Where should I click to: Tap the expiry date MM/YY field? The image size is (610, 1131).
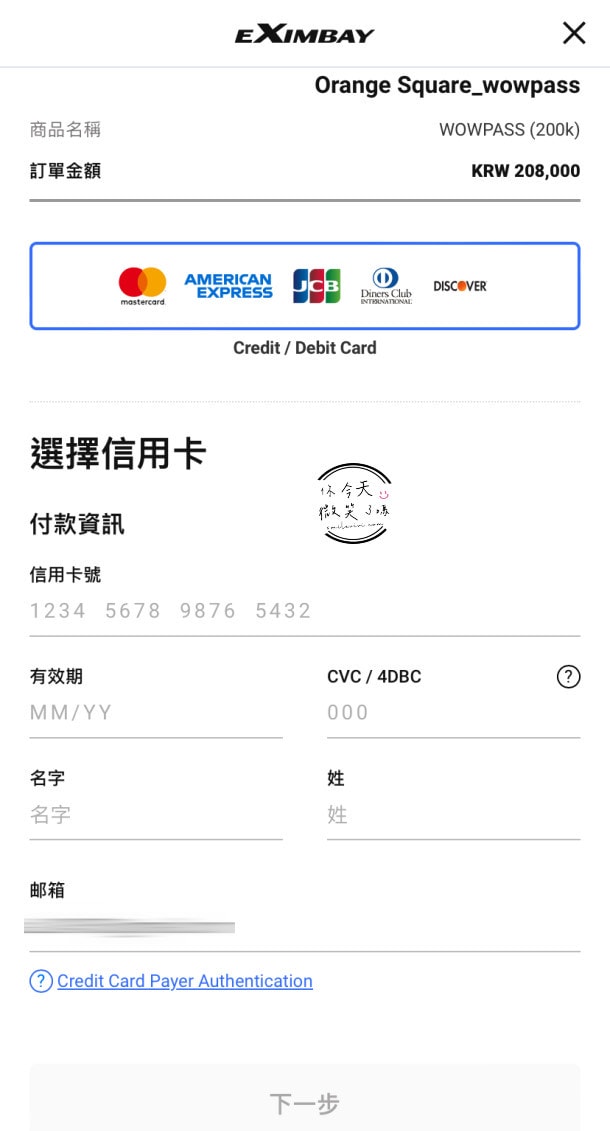pos(155,713)
